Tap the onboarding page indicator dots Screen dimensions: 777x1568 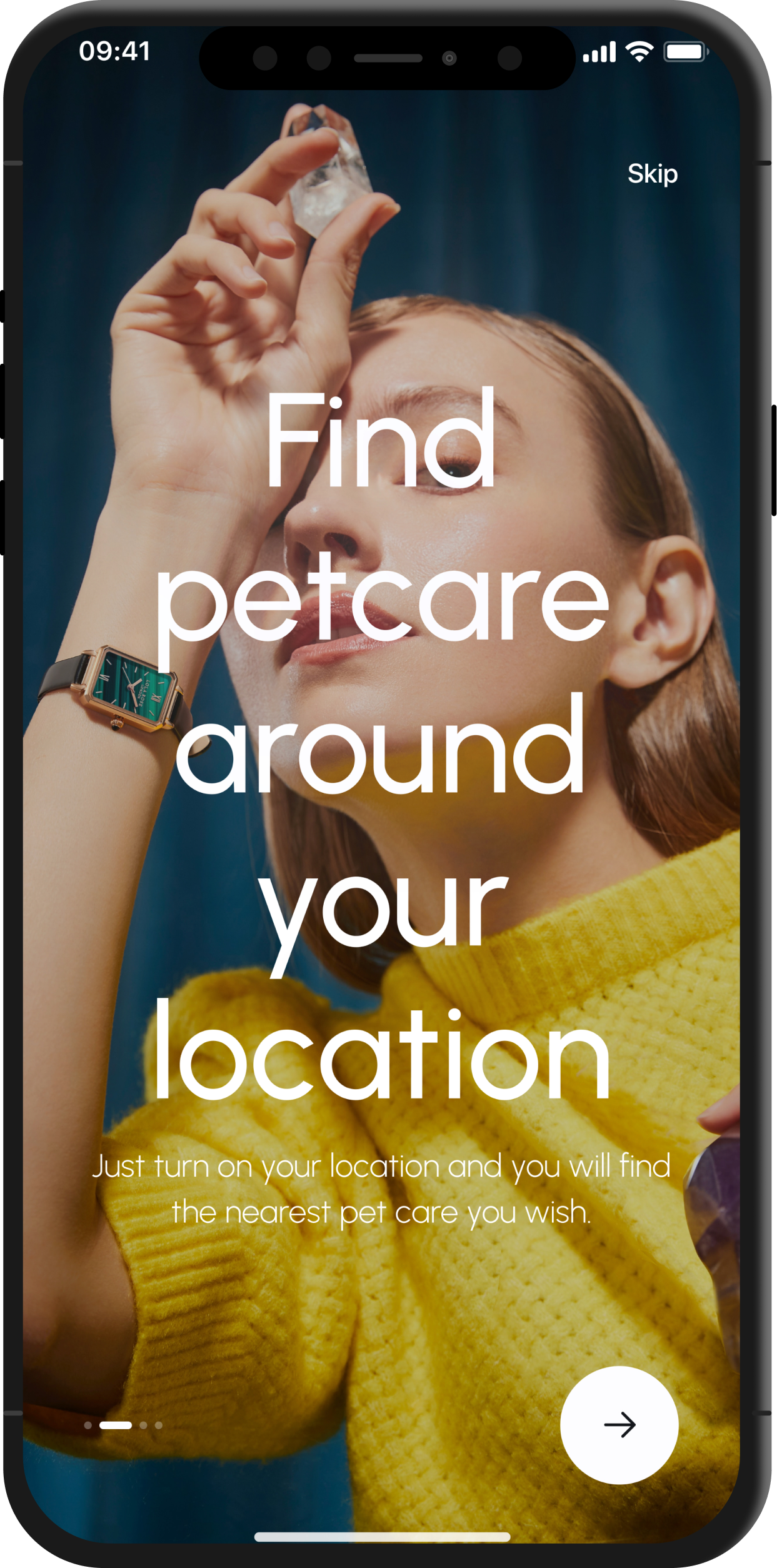tap(123, 1425)
